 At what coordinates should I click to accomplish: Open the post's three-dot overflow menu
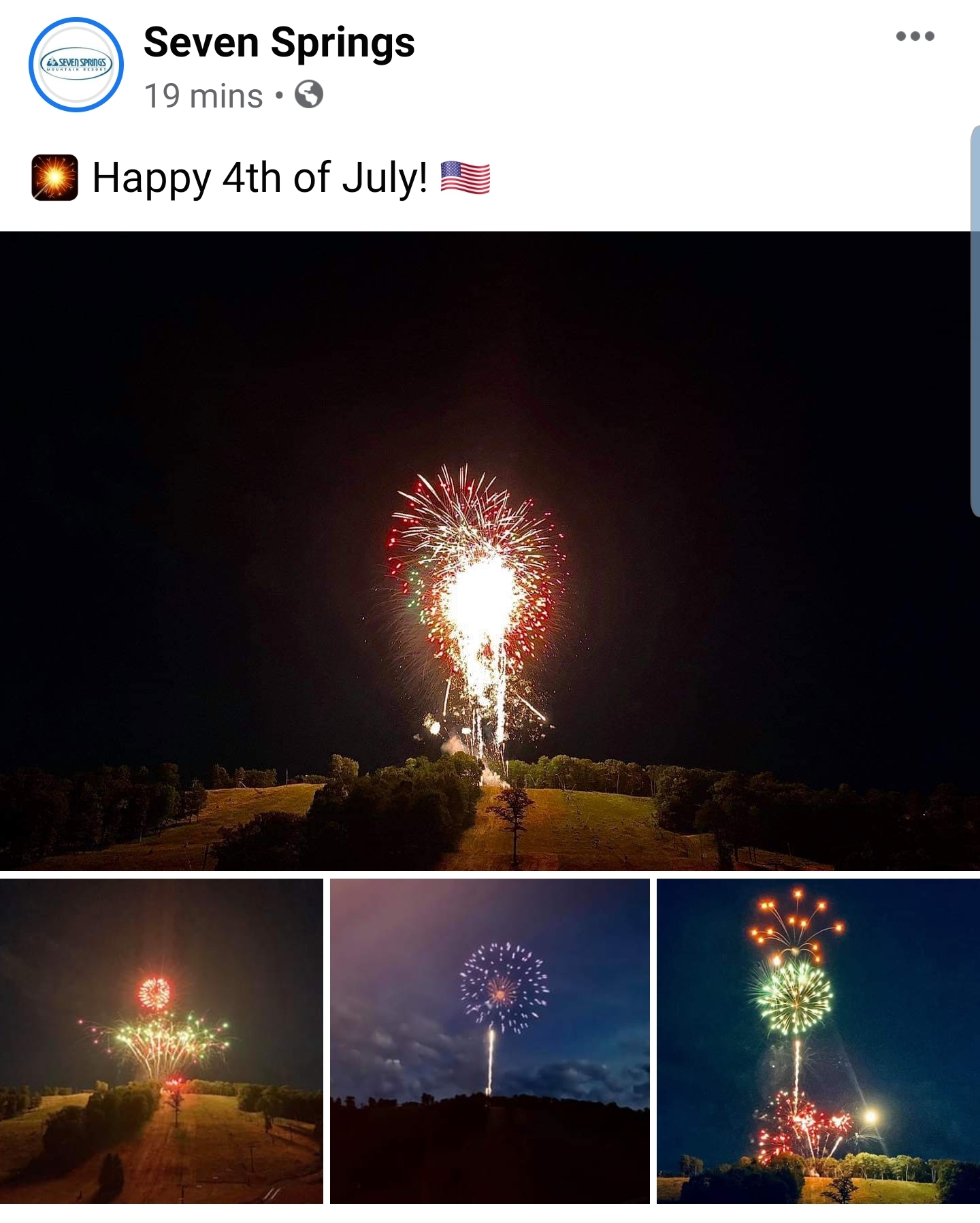click(x=915, y=36)
